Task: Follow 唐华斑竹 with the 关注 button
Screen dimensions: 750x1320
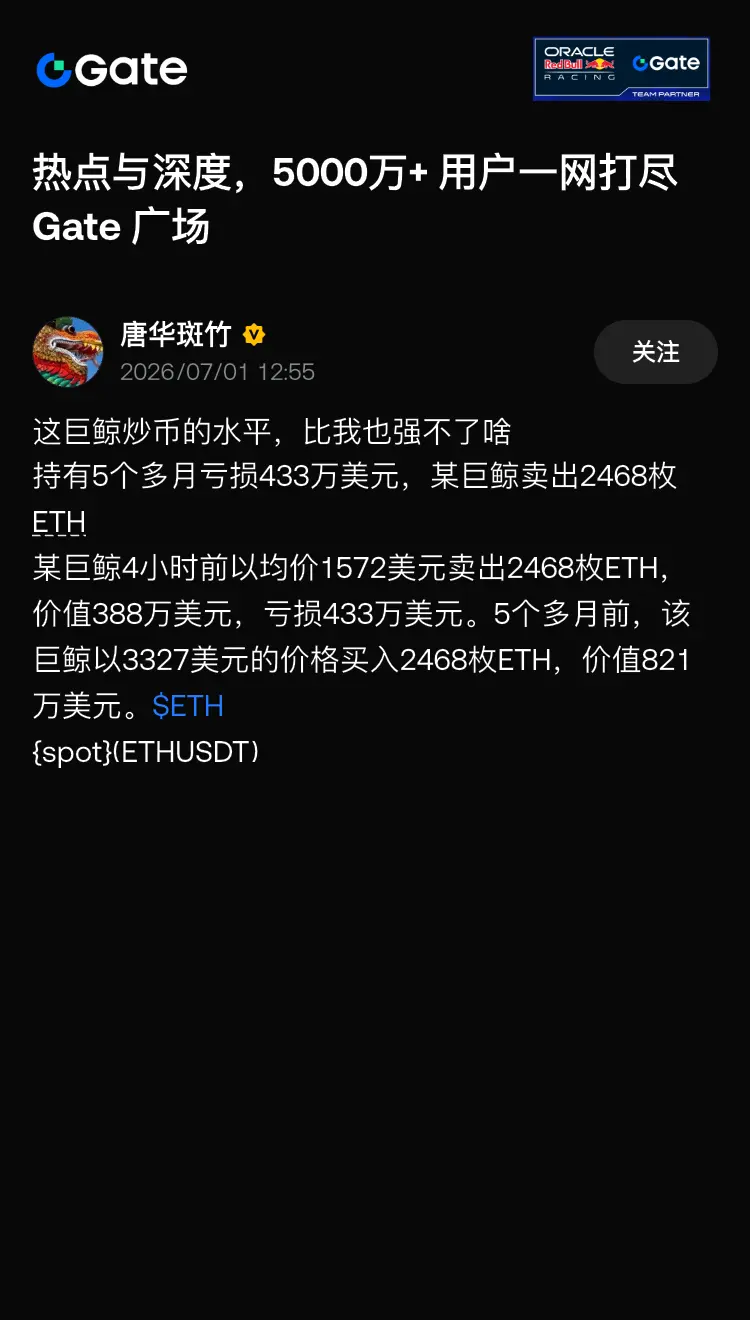Action: [x=656, y=352]
